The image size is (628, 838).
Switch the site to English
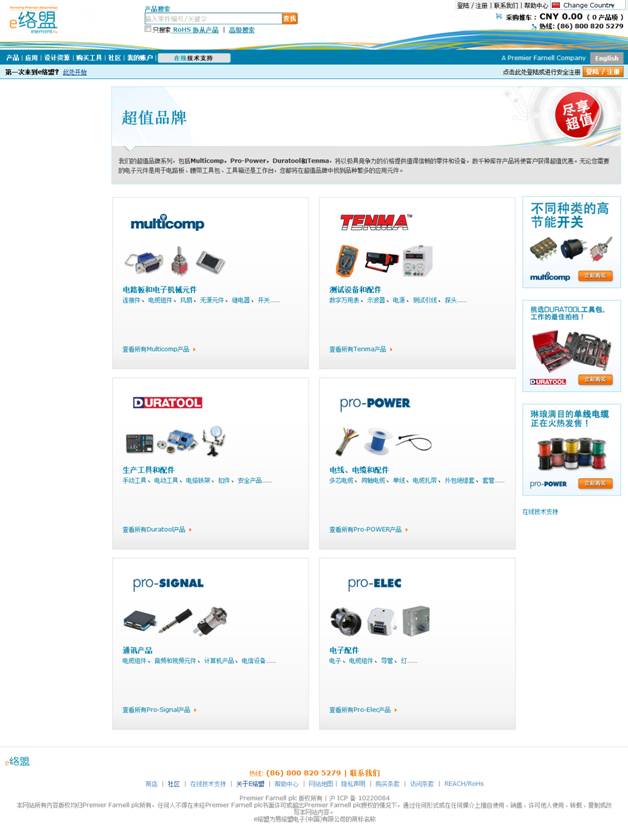click(x=606, y=58)
